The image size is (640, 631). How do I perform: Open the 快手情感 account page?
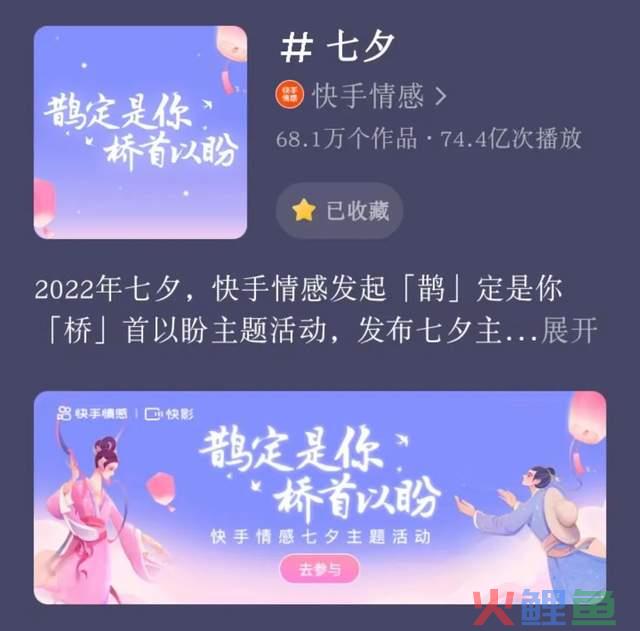[362, 96]
